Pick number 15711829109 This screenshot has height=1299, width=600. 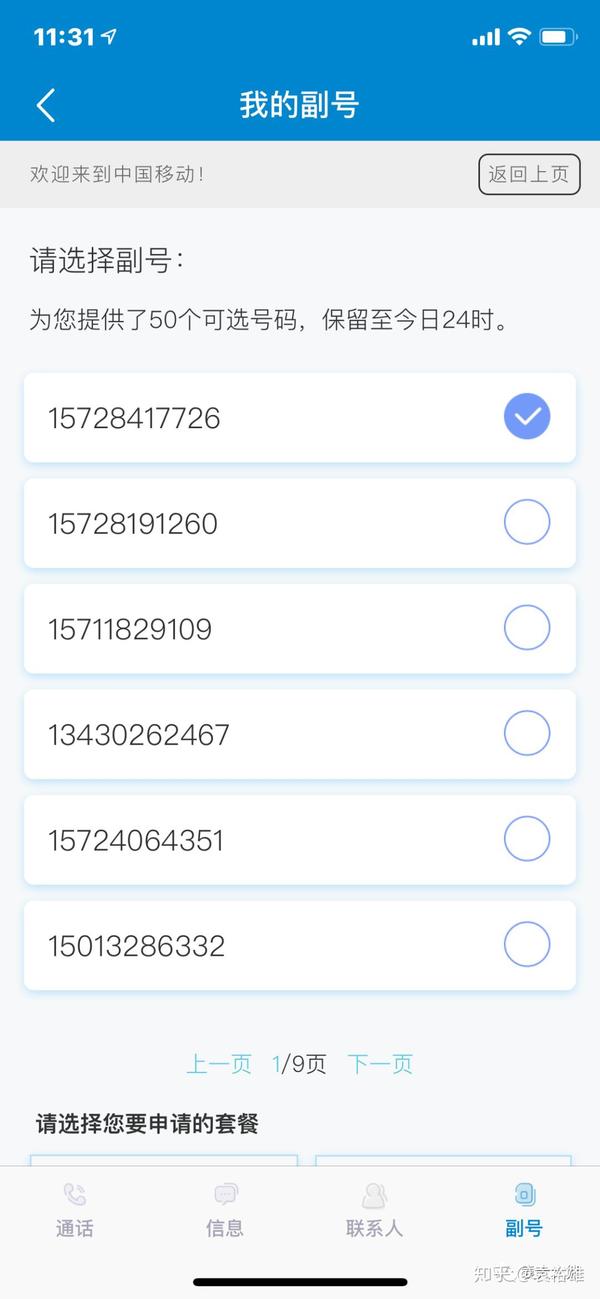[526, 629]
